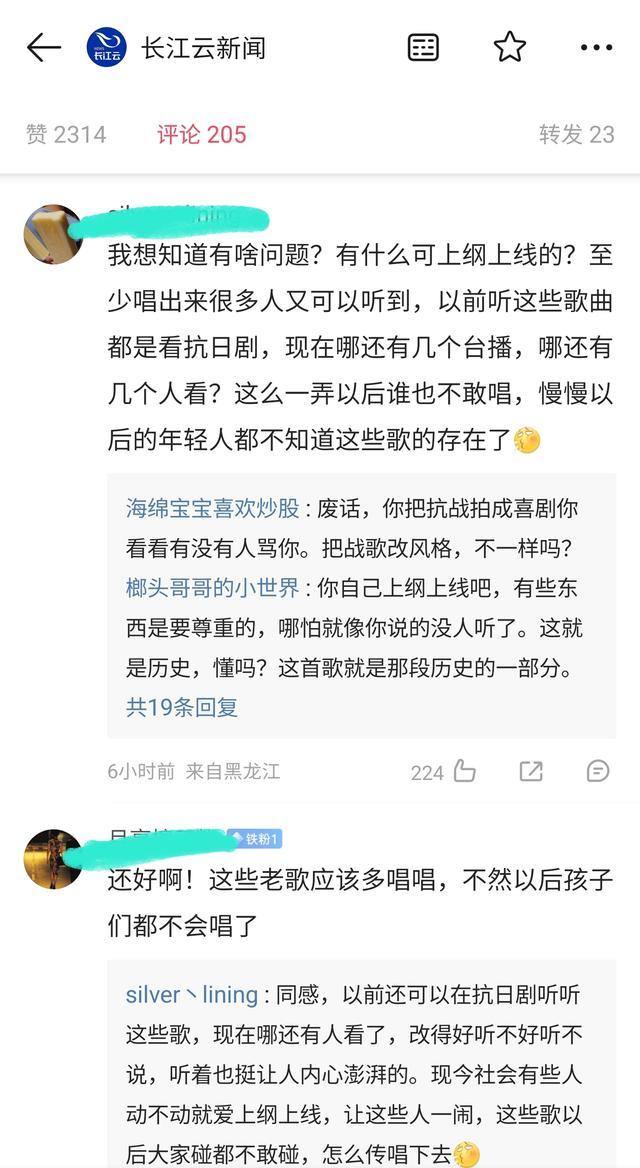Viewport: 640px width, 1168px height.
Task: Select the 评论 205 tab
Action: [201, 134]
